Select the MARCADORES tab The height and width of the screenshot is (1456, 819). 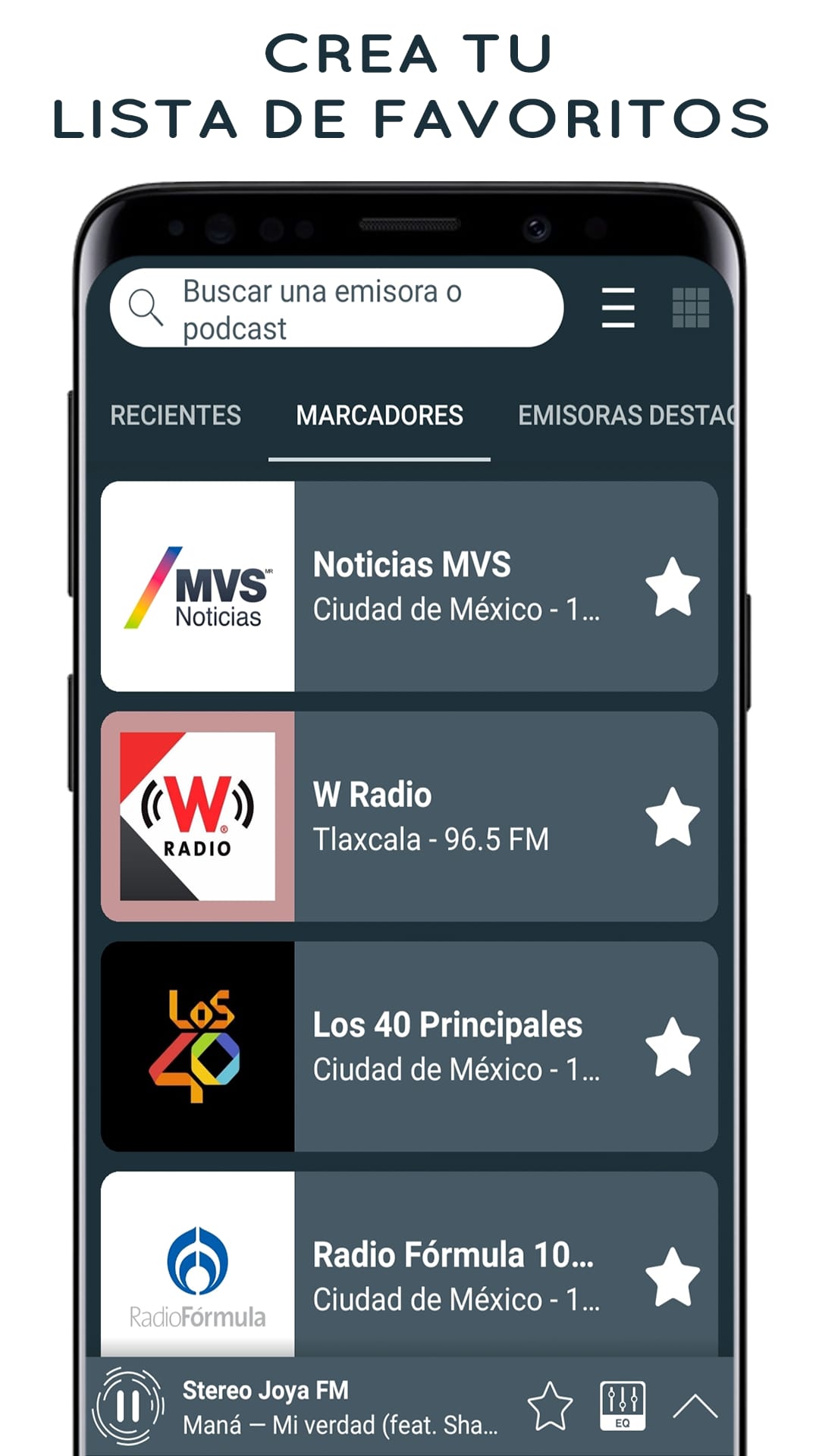[x=380, y=416]
